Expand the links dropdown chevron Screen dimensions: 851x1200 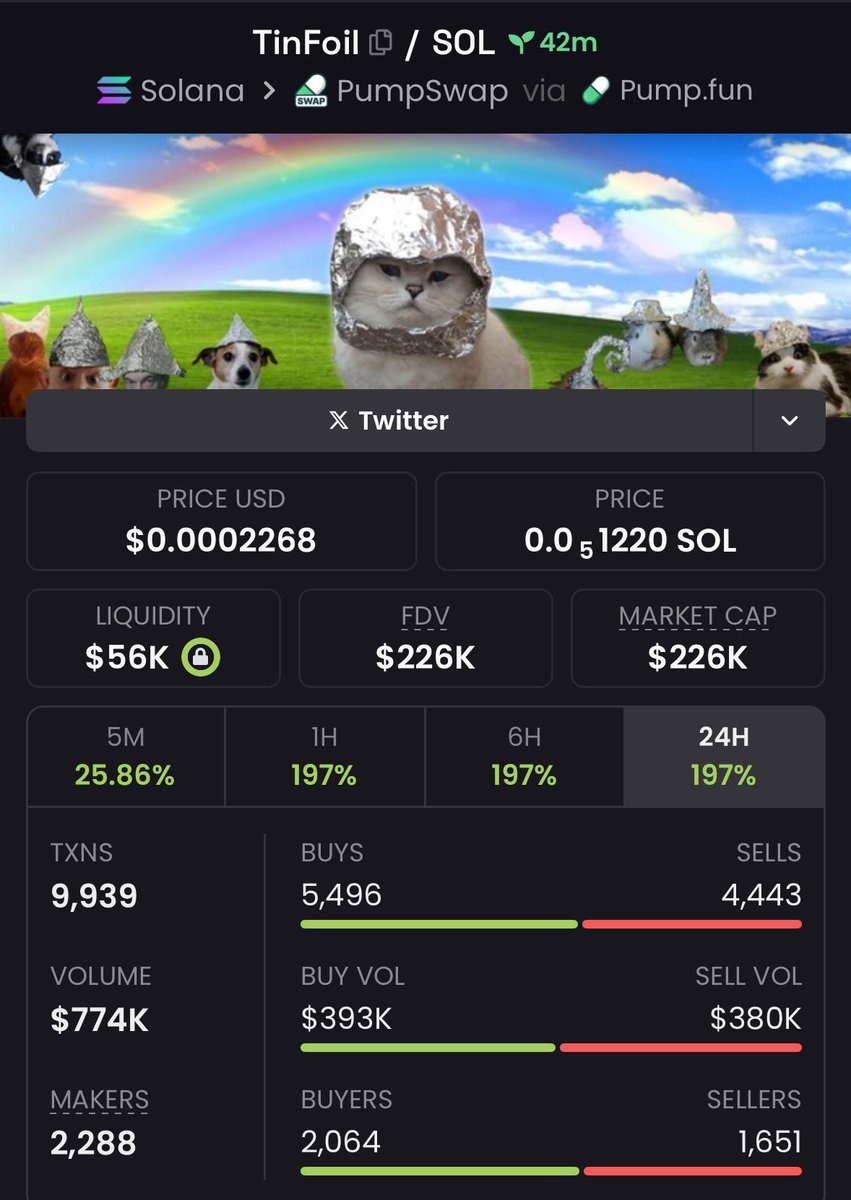click(789, 421)
